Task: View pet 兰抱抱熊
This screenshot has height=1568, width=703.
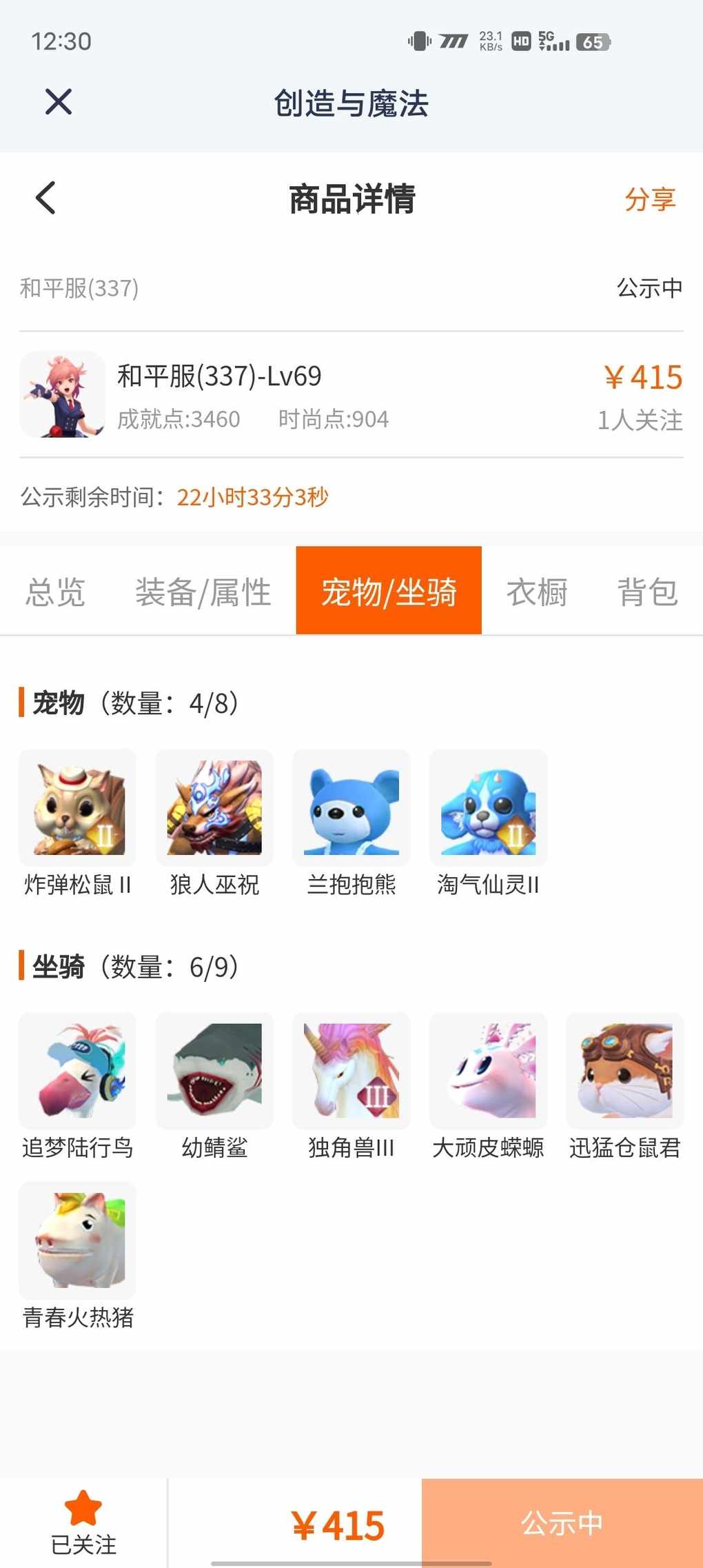Action: point(351,807)
